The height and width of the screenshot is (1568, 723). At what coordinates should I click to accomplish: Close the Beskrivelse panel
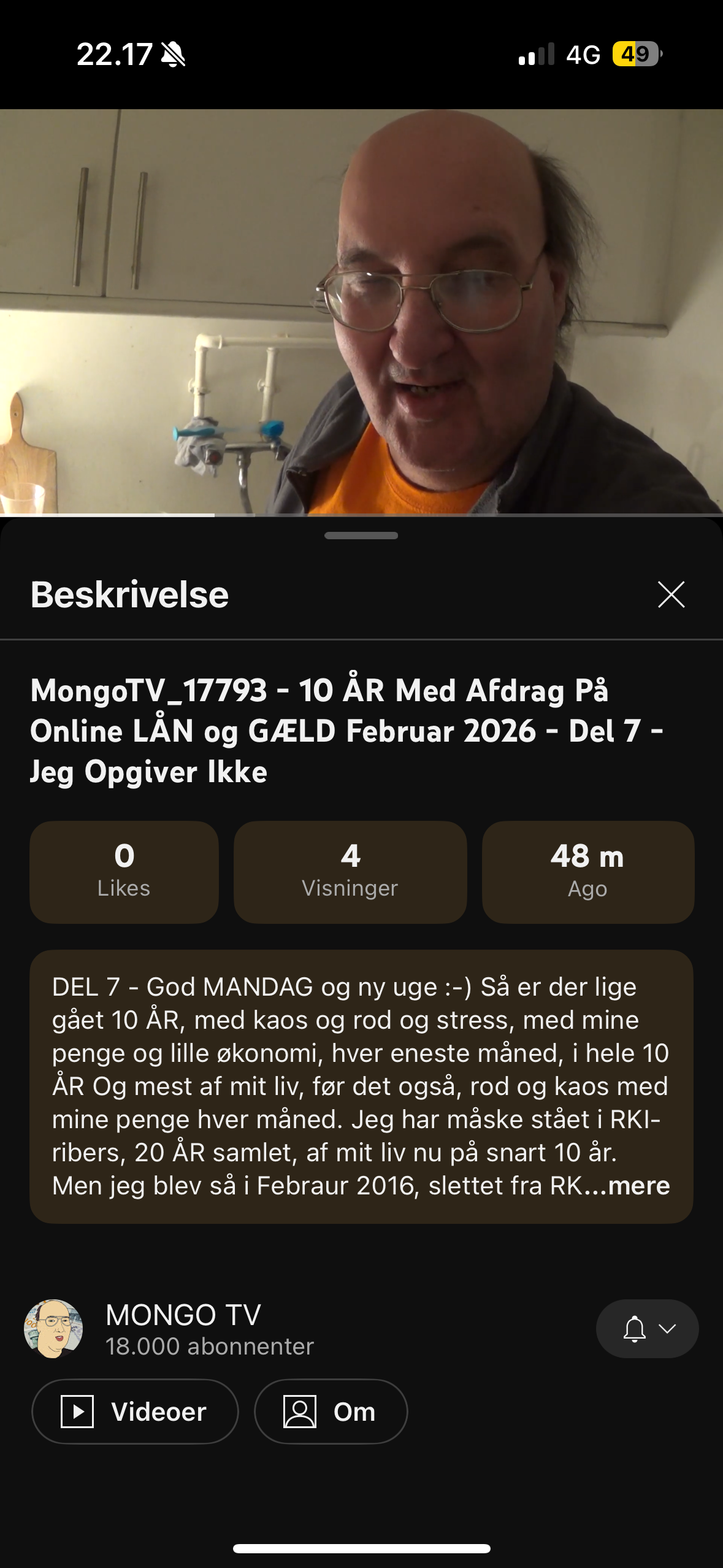[x=671, y=594]
